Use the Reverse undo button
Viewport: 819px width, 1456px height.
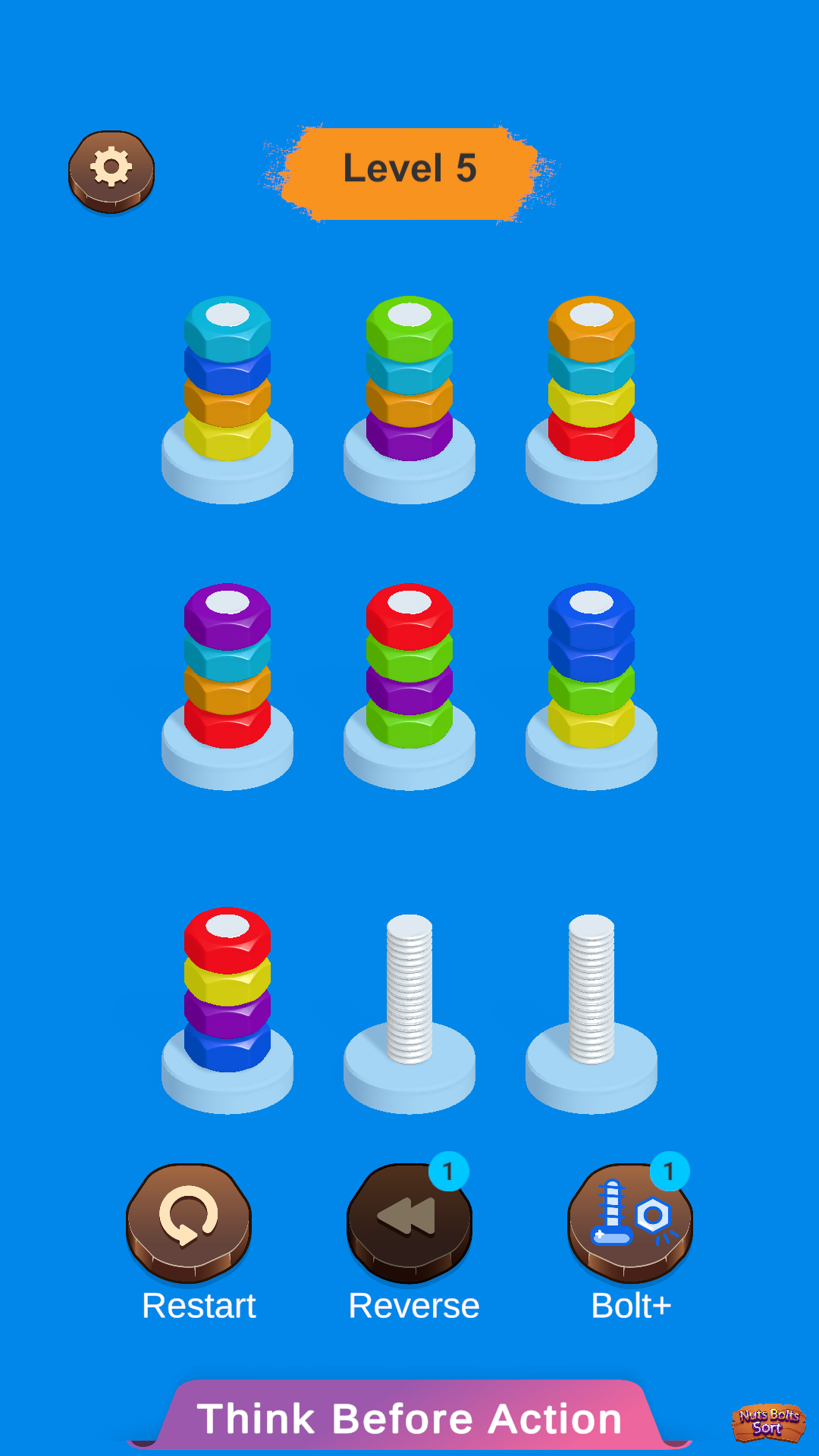[x=409, y=1222]
